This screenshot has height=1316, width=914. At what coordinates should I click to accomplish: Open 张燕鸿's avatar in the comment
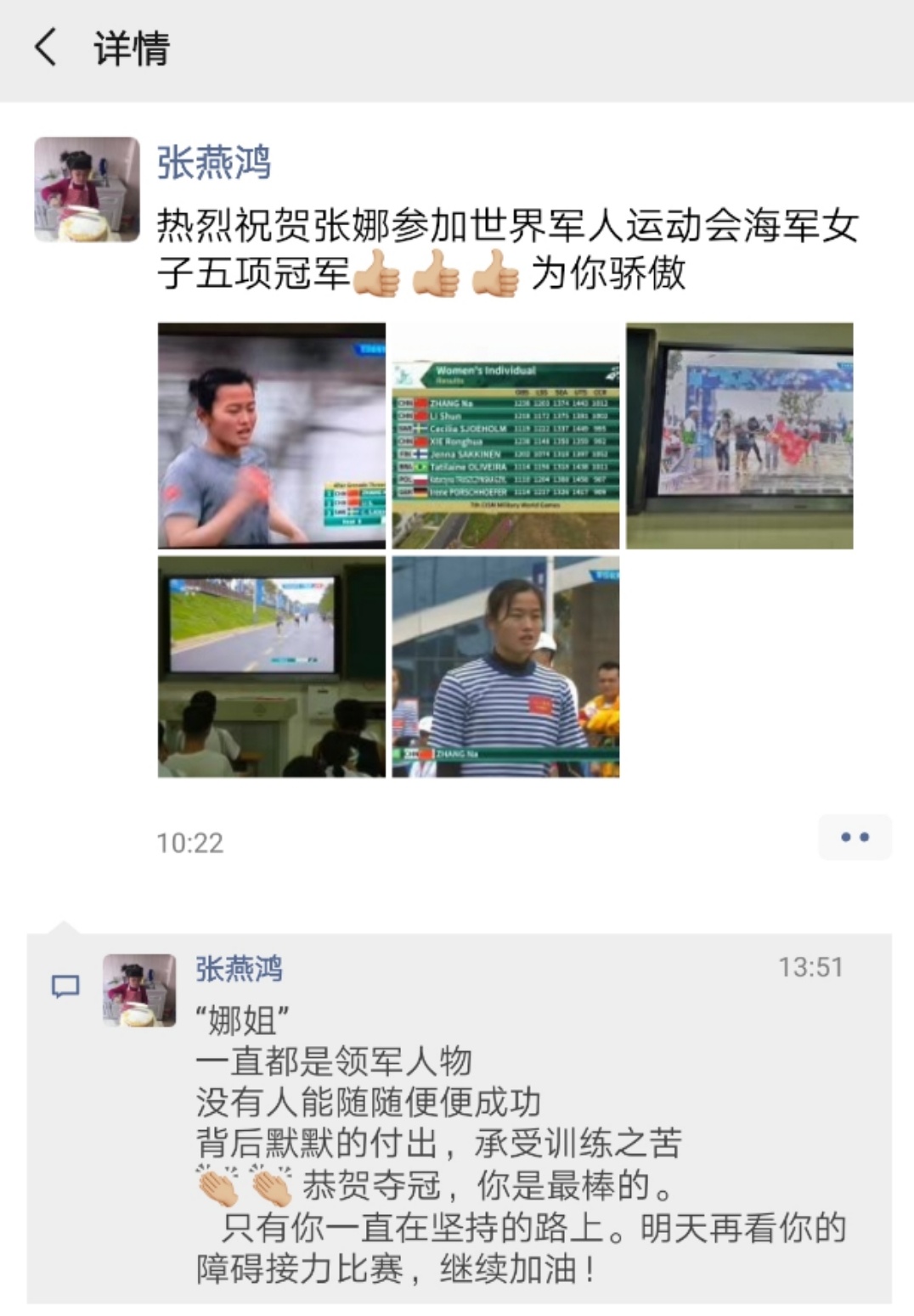coord(139,990)
